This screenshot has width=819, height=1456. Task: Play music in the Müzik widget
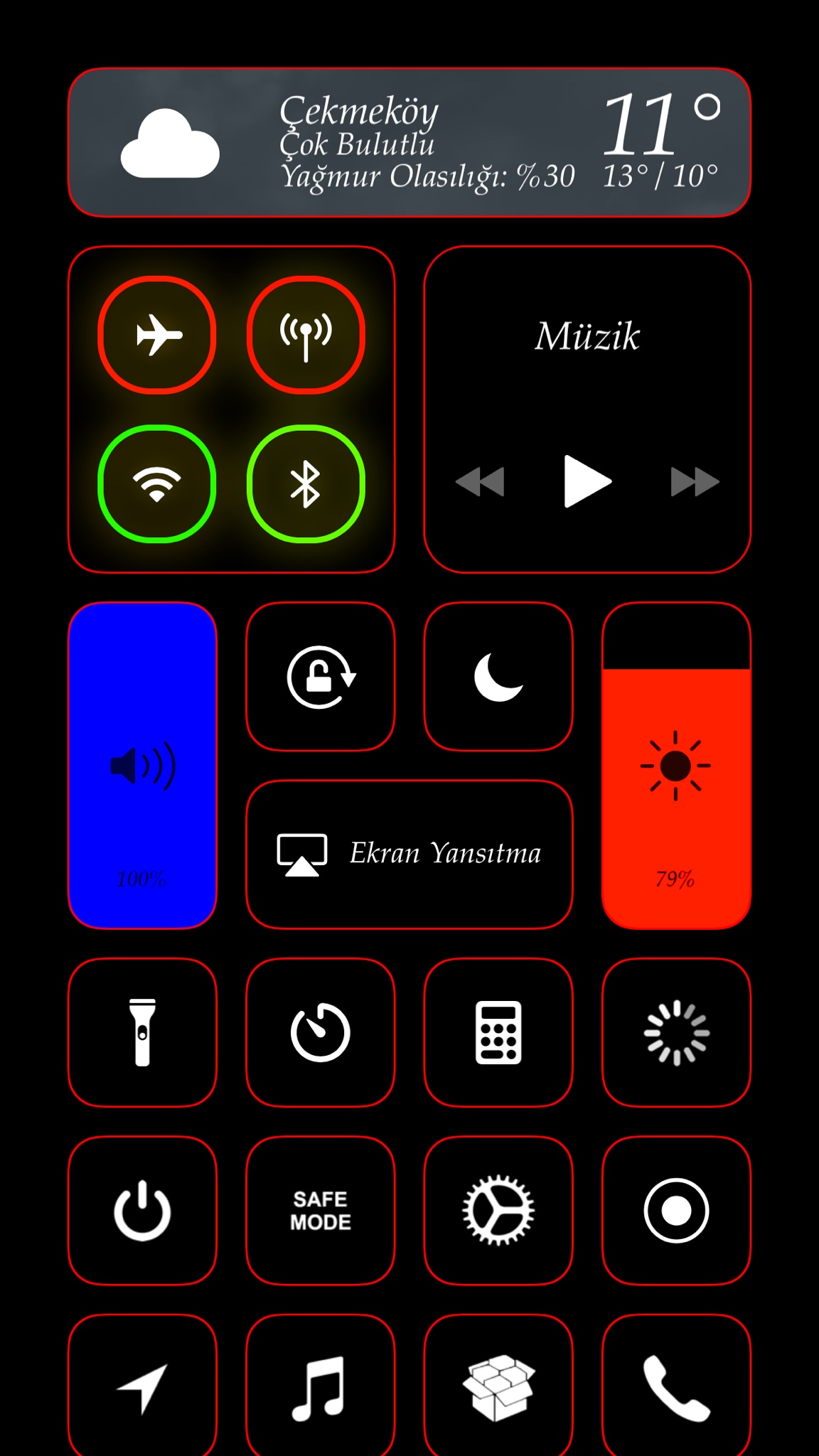(x=587, y=481)
